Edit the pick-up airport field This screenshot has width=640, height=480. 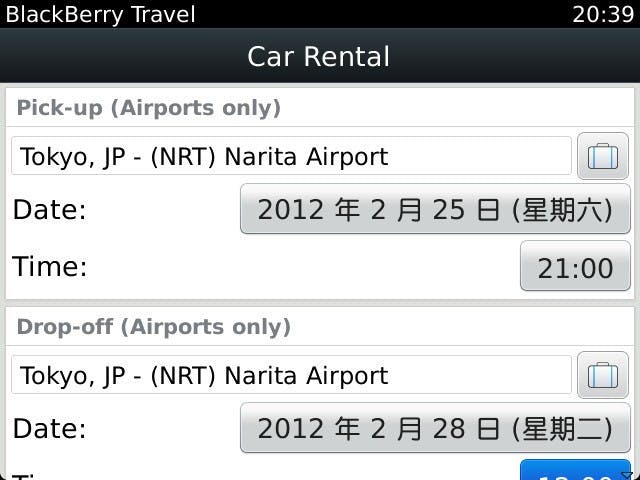pyautogui.click(x=291, y=157)
